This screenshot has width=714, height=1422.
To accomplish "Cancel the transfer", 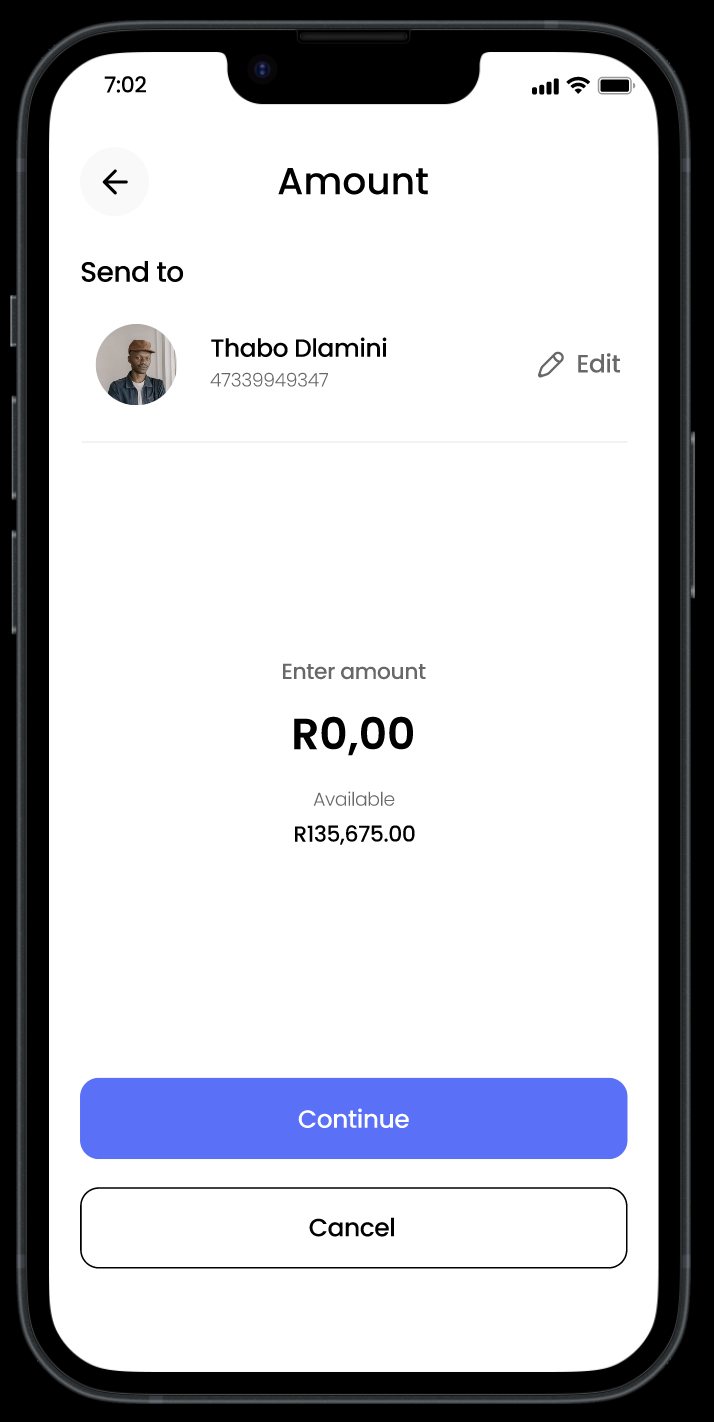I will (x=353, y=1227).
